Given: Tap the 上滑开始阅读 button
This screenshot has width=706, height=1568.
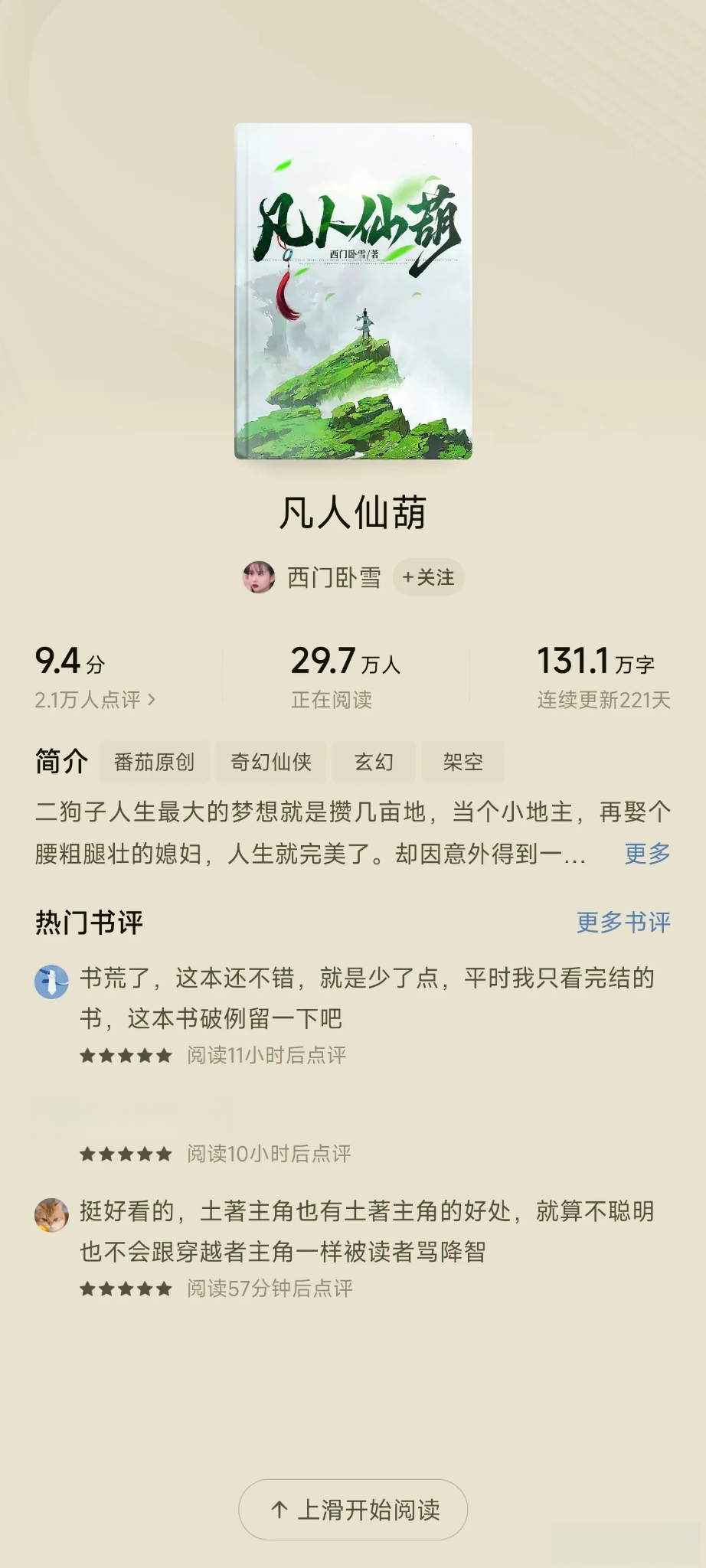Looking at the screenshot, I should click(353, 1509).
